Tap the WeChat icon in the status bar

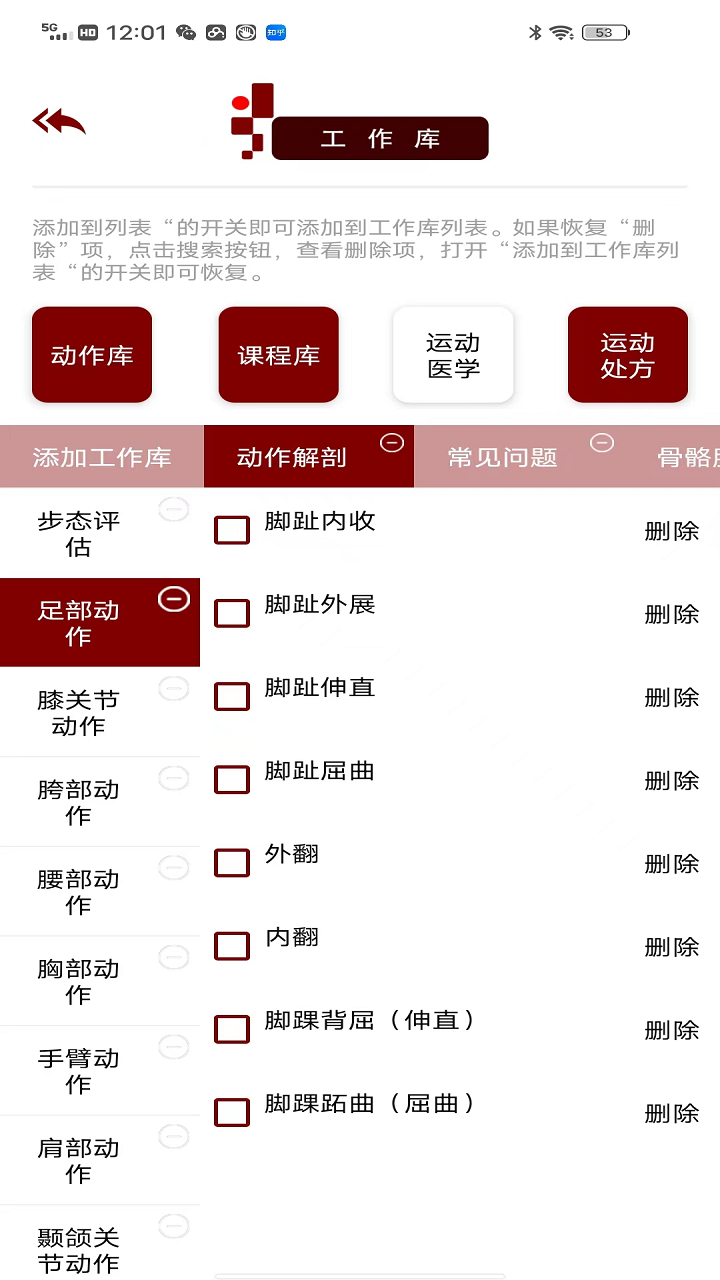[x=185, y=31]
